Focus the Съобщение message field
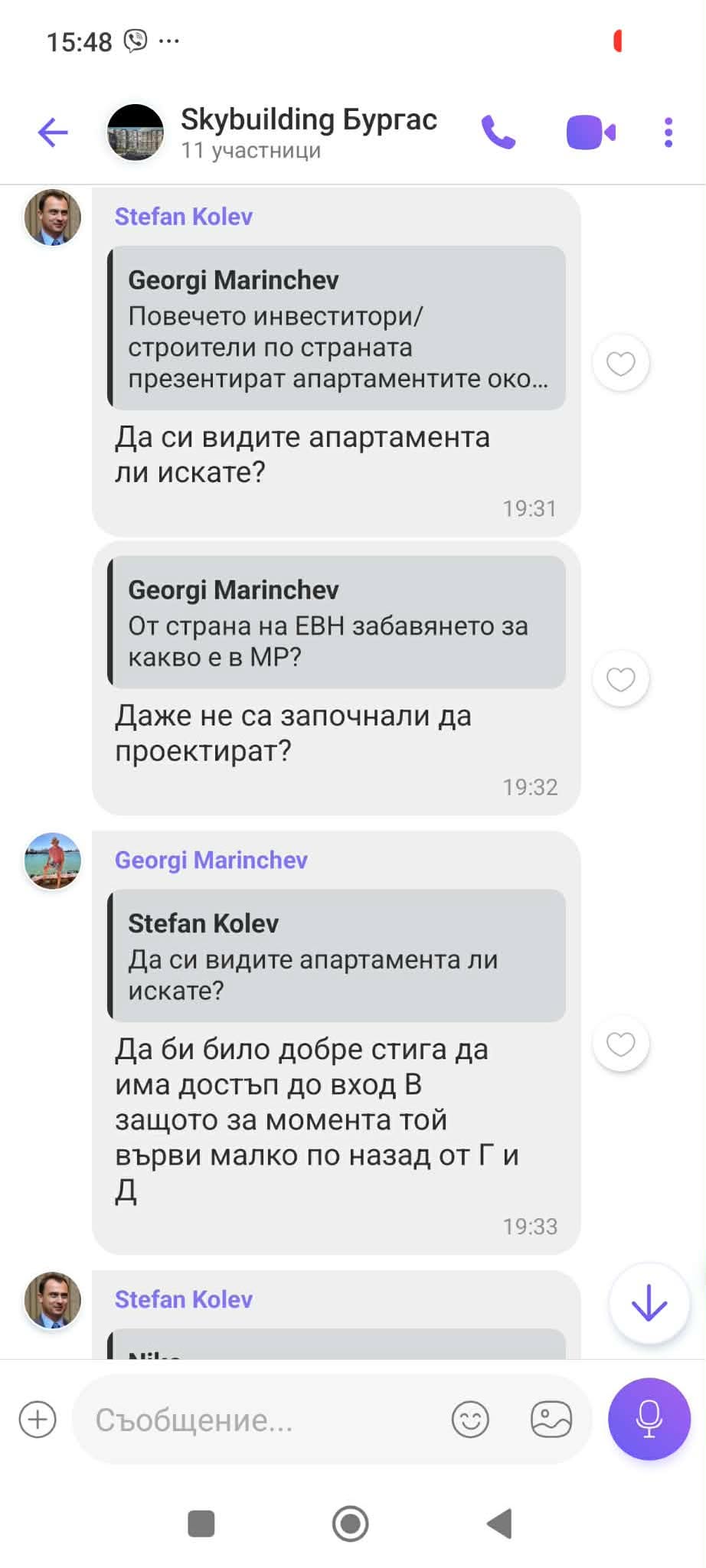The height and width of the screenshot is (1568, 706). point(260,1420)
